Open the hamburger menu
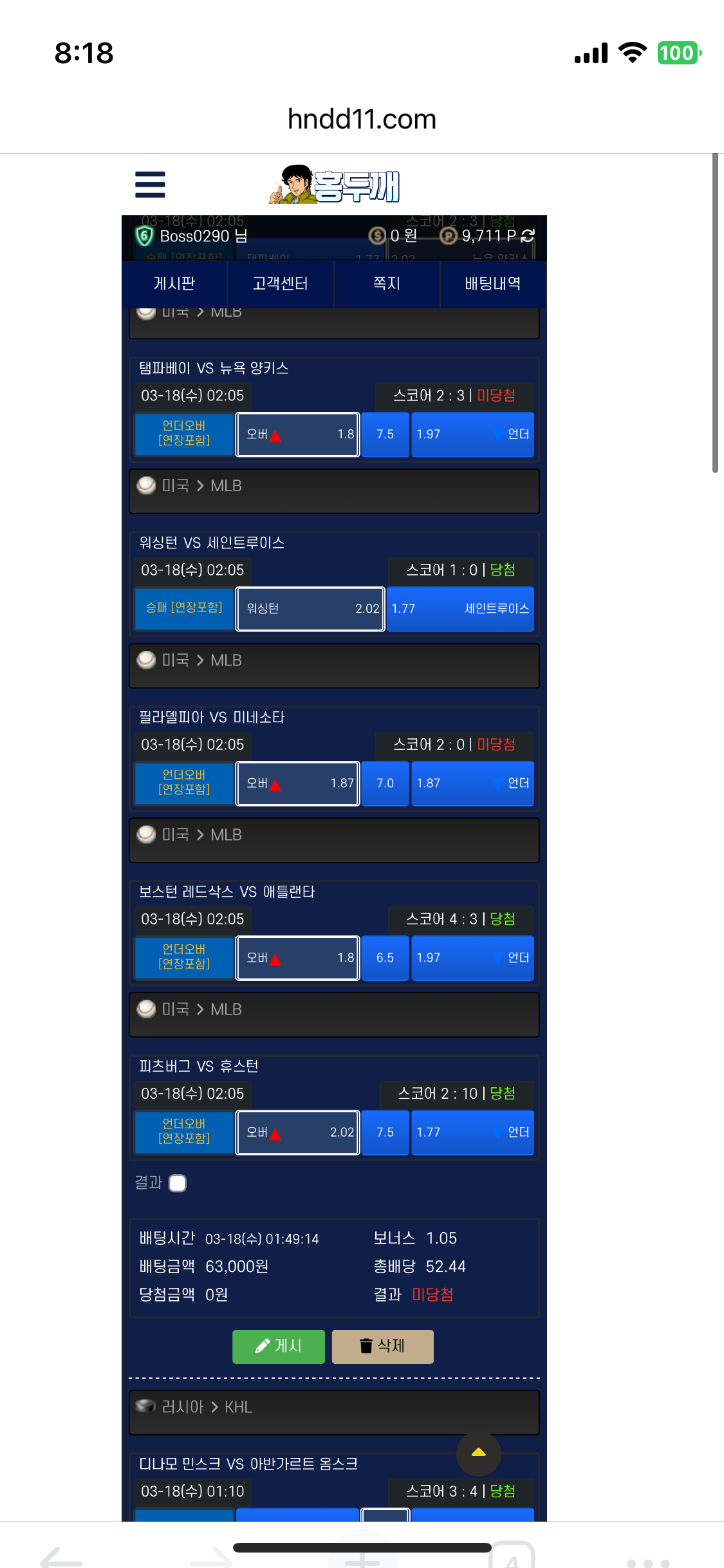 150,184
